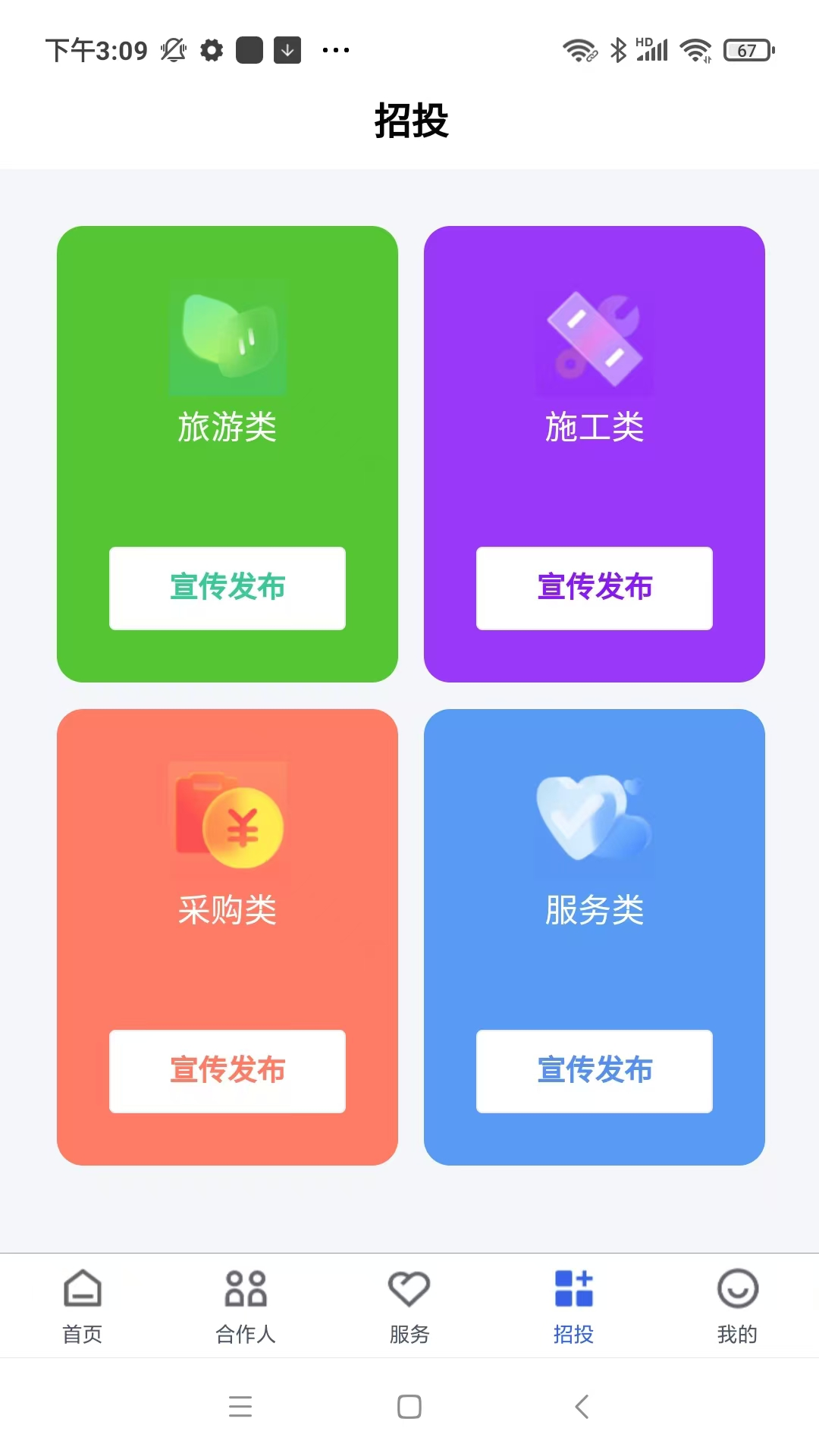
Task: Open 宣传发布 on the purple 施工类 card
Action: coord(595,588)
